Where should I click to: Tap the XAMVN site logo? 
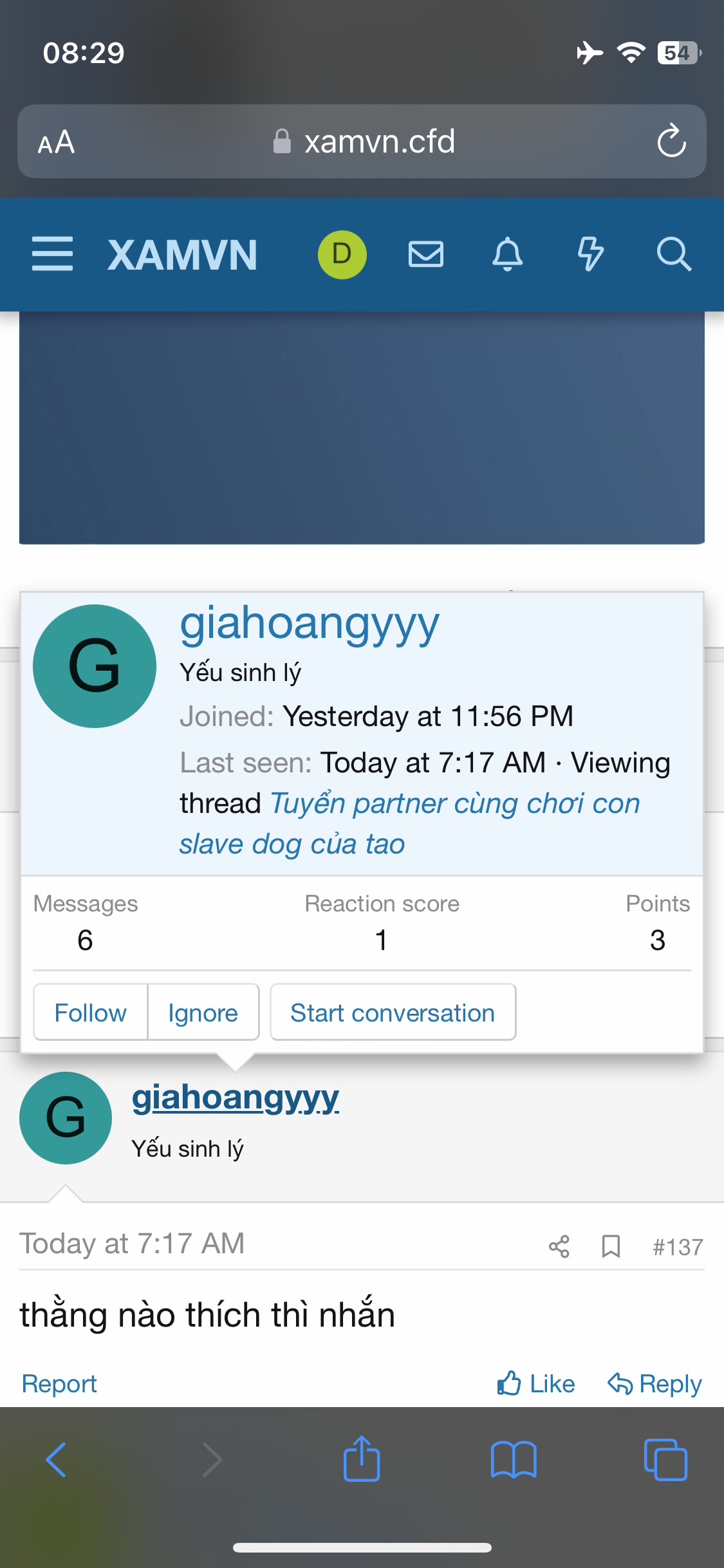click(182, 255)
